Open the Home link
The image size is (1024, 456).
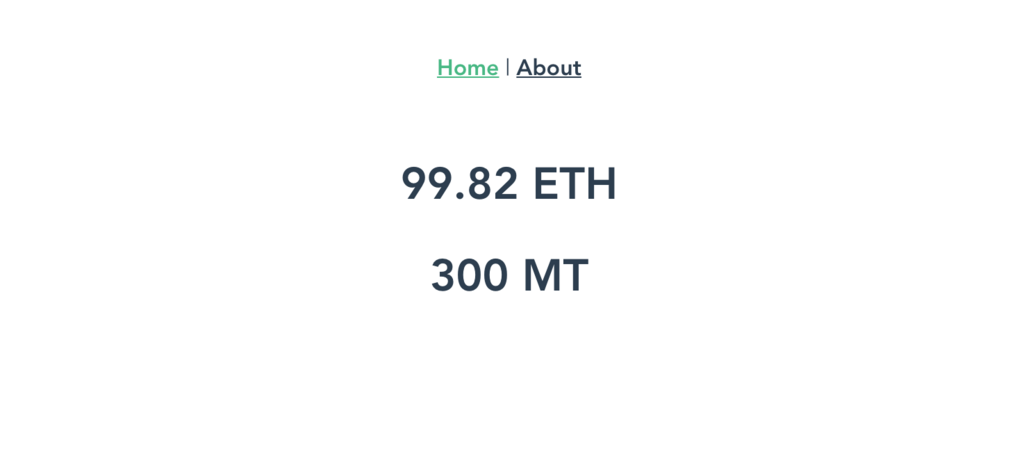(x=467, y=68)
